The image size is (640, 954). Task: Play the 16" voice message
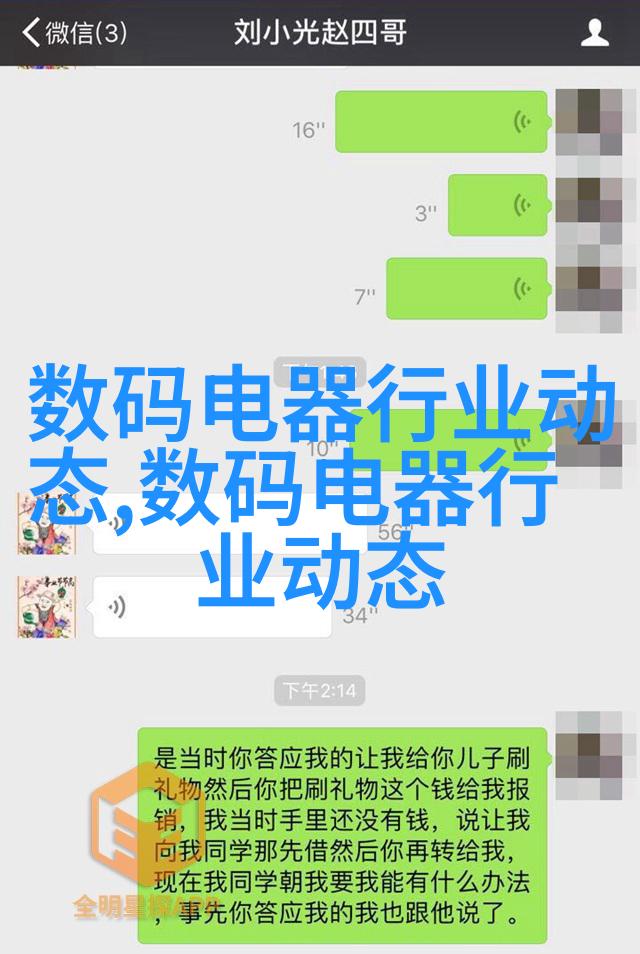(x=441, y=122)
